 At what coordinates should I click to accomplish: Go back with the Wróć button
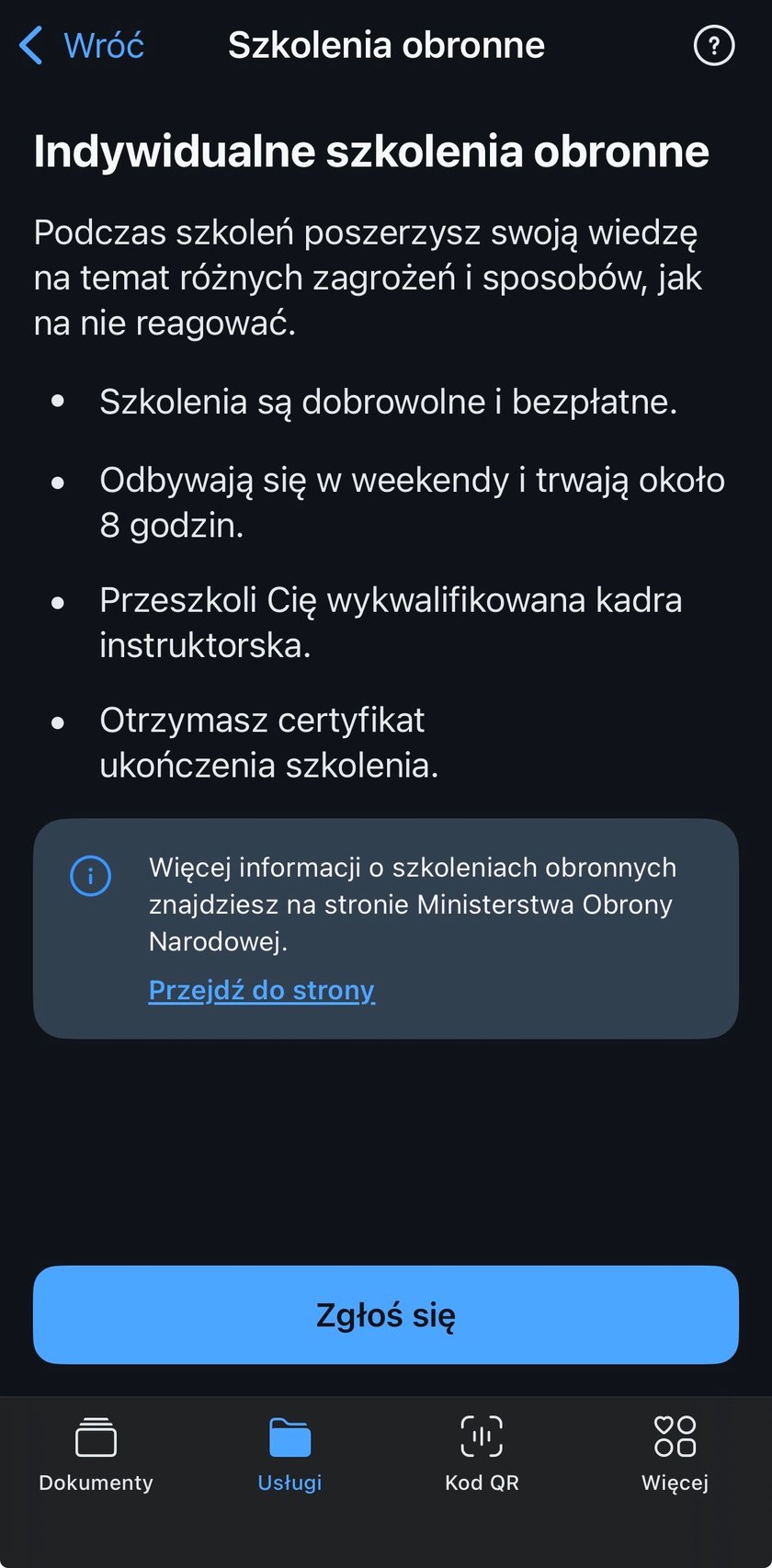coord(82,45)
